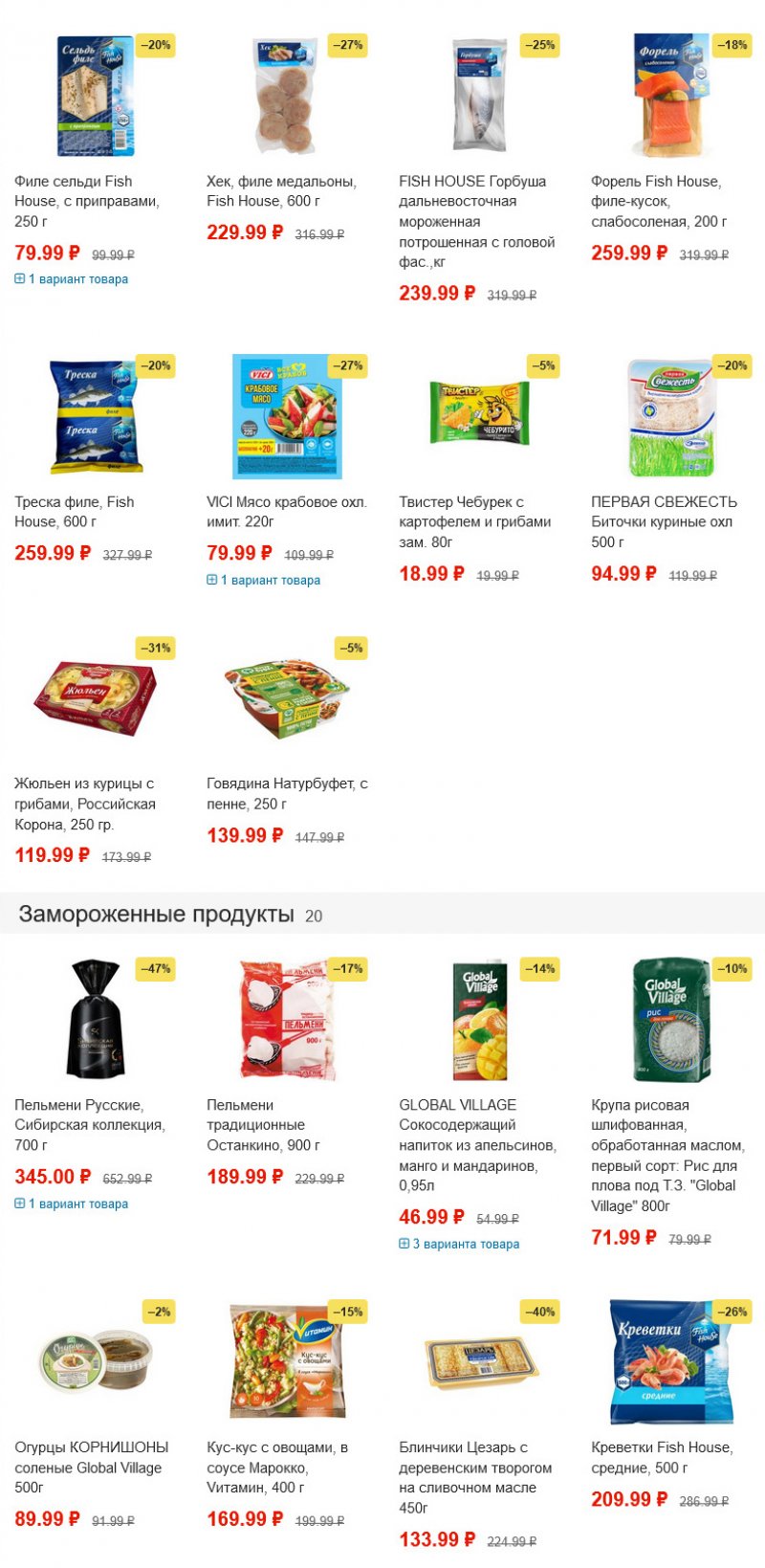View Пельмени традиционные Останкино 900 г
This screenshot has width=765, height=1568.
click(263, 1125)
